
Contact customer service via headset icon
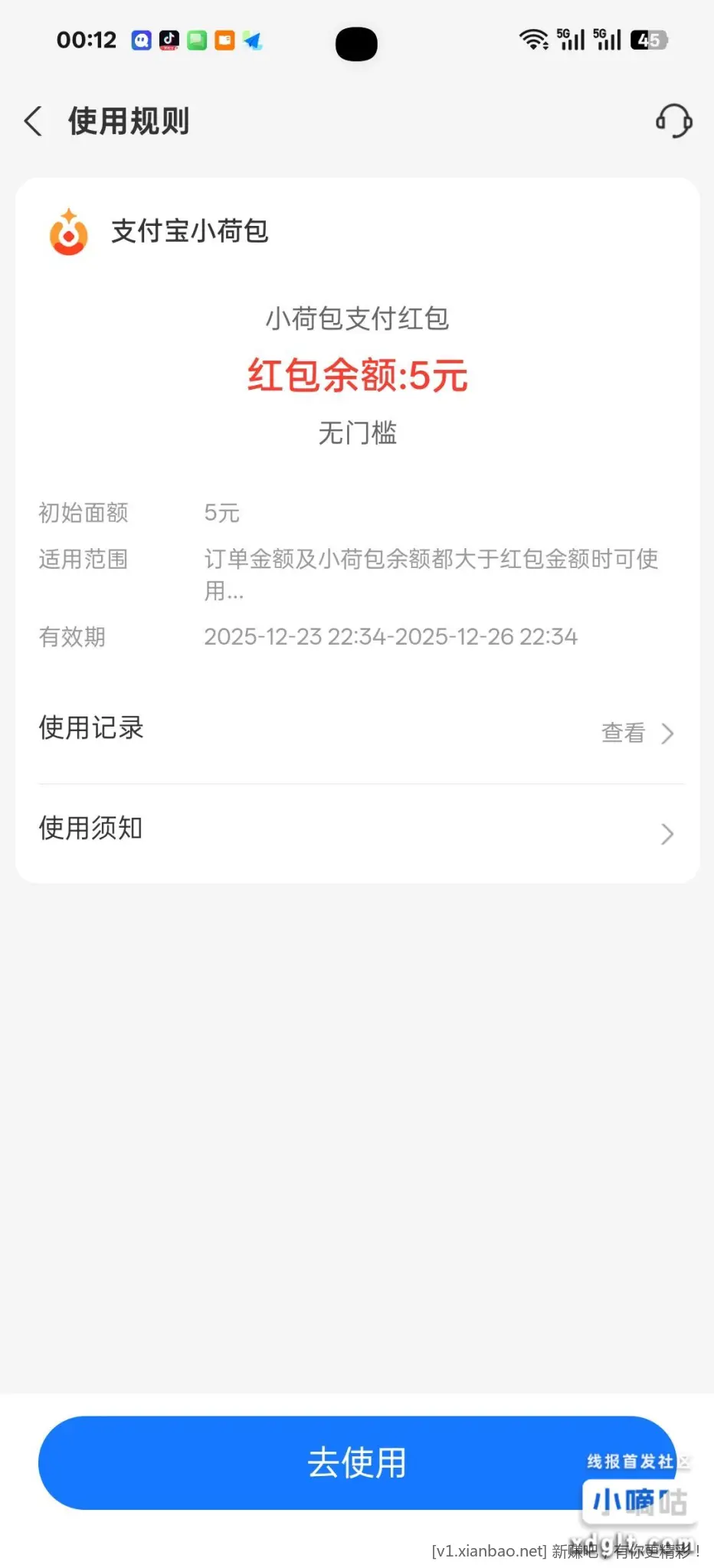pyautogui.click(x=673, y=121)
